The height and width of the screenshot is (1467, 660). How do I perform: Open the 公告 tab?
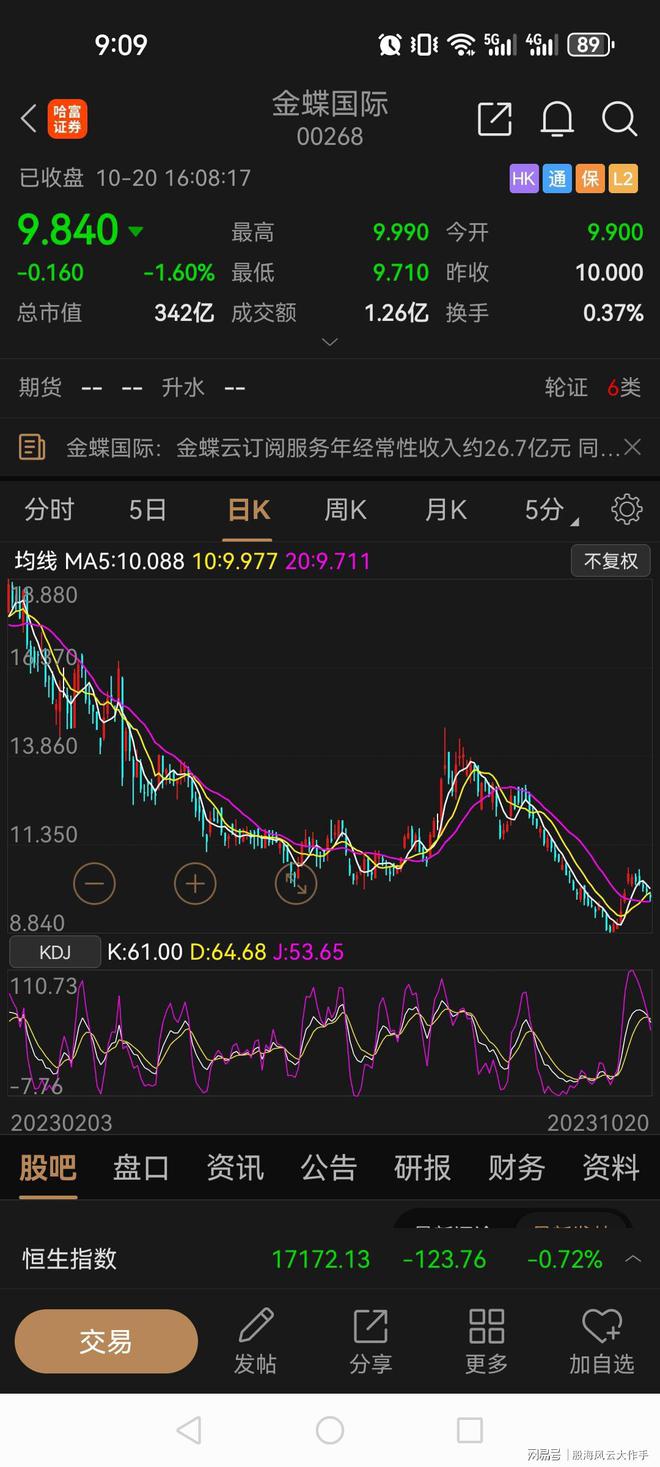point(328,1167)
